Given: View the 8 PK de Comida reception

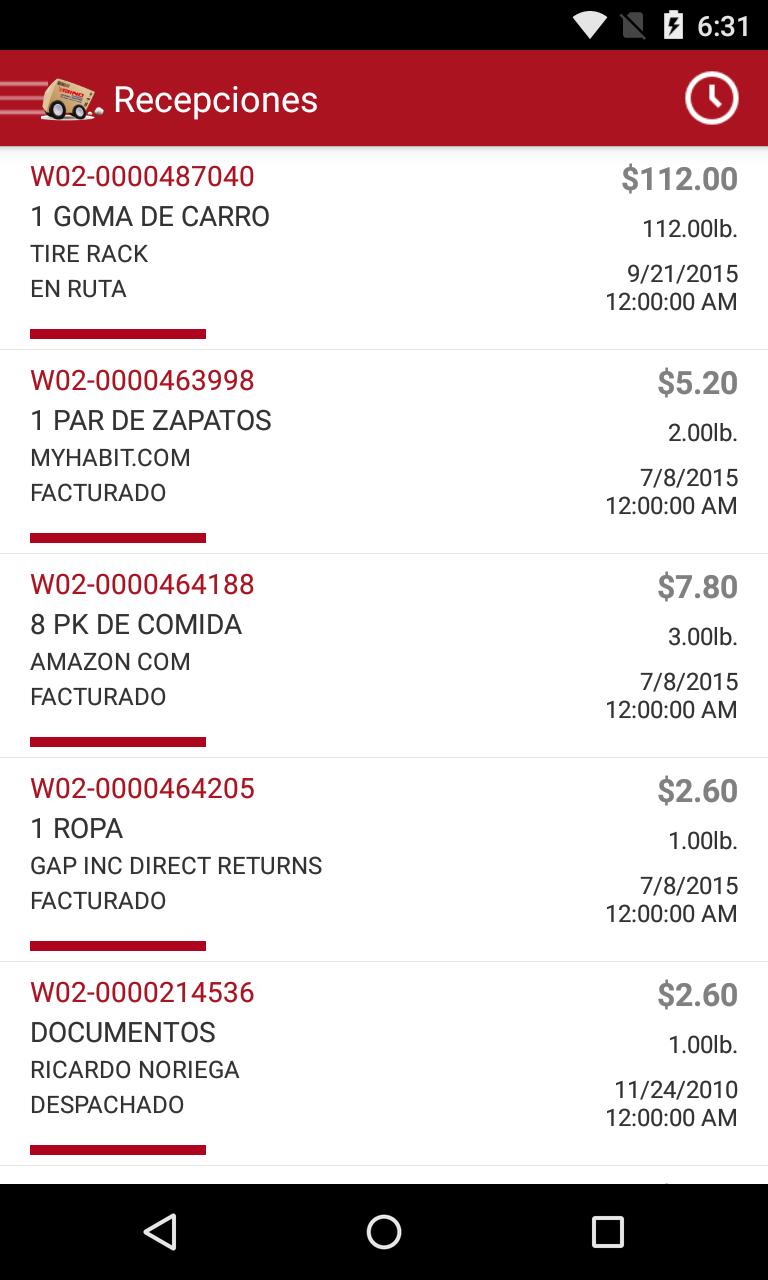Looking at the screenshot, I should point(384,656).
